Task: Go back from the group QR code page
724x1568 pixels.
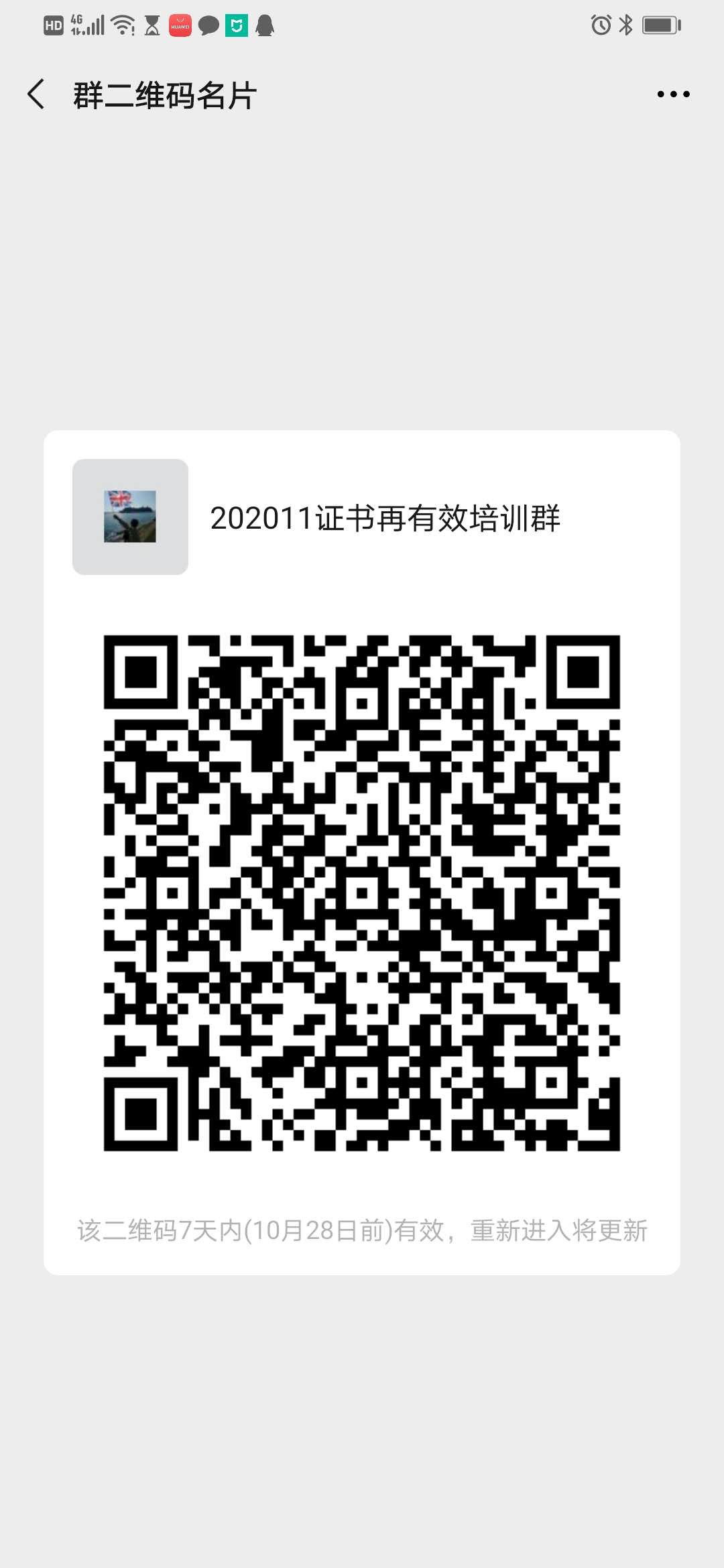Action: (37, 94)
